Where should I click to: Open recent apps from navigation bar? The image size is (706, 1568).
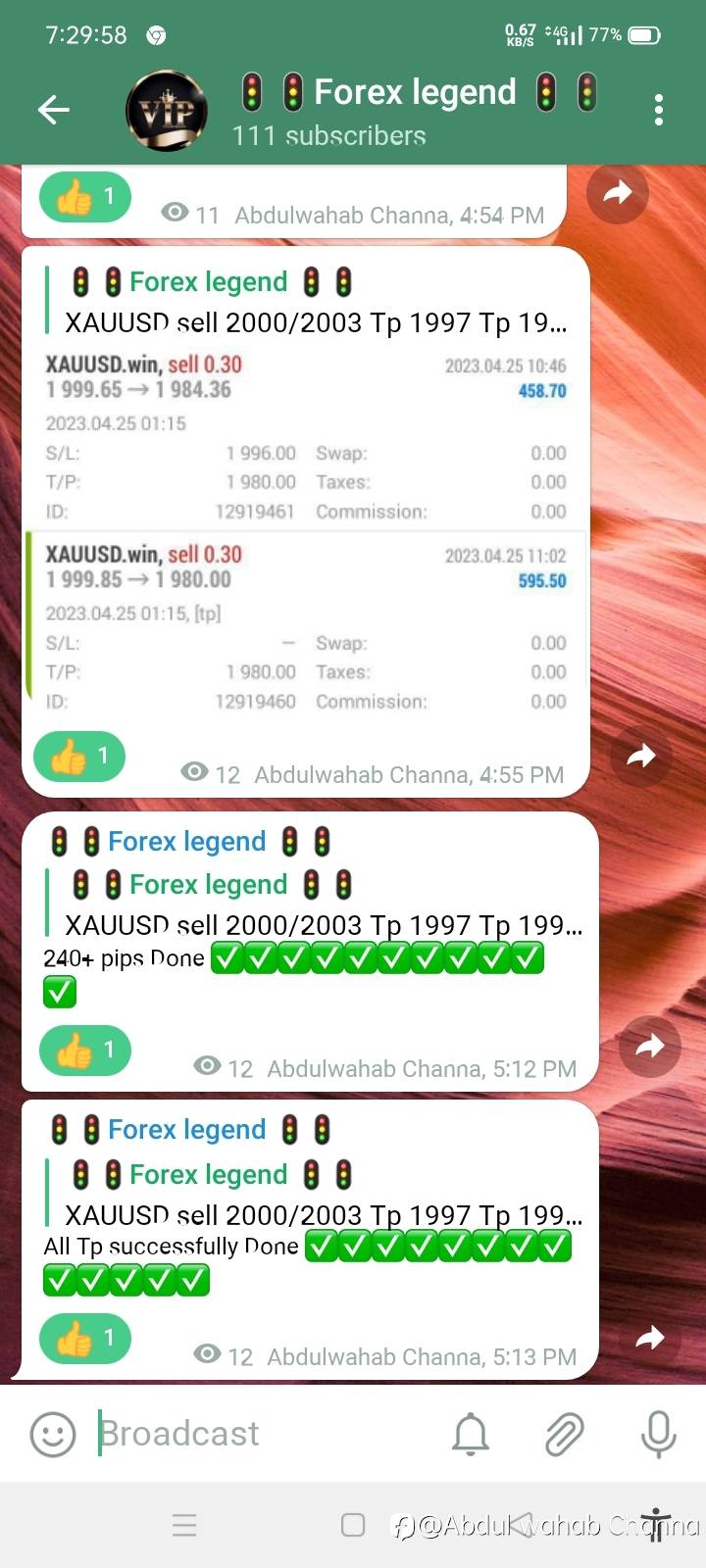[184, 1525]
